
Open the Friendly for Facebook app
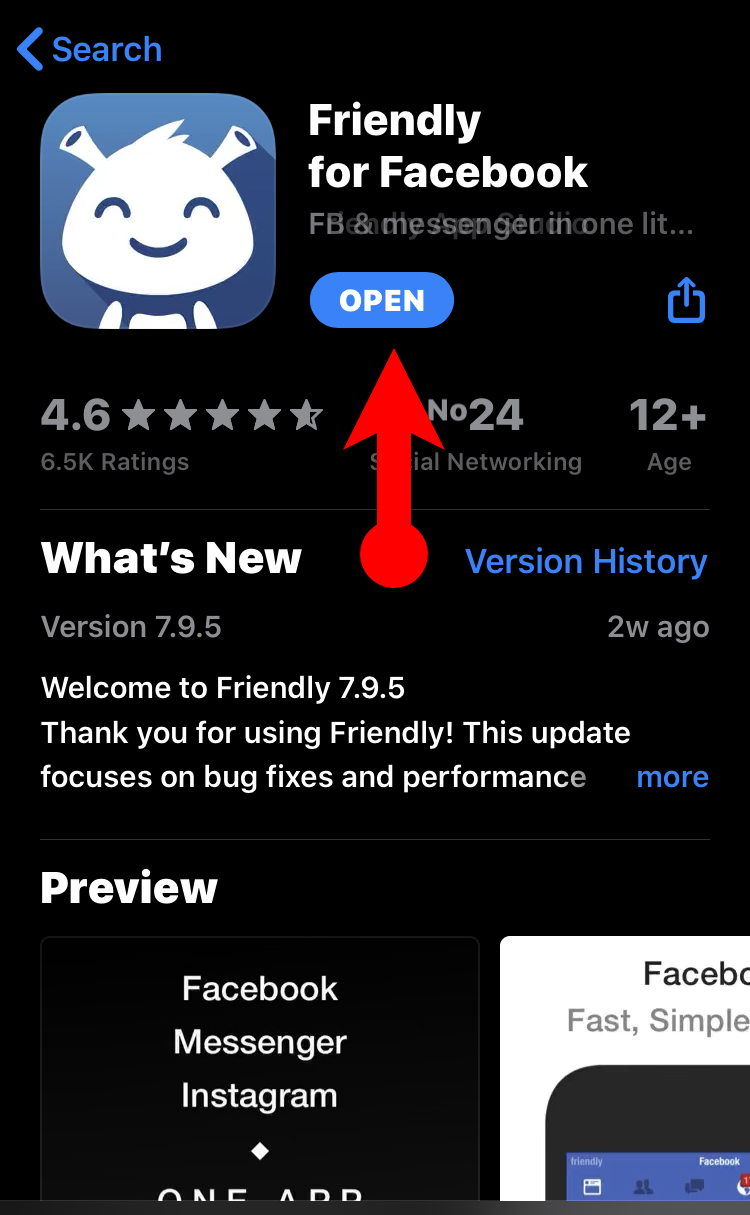coord(381,301)
